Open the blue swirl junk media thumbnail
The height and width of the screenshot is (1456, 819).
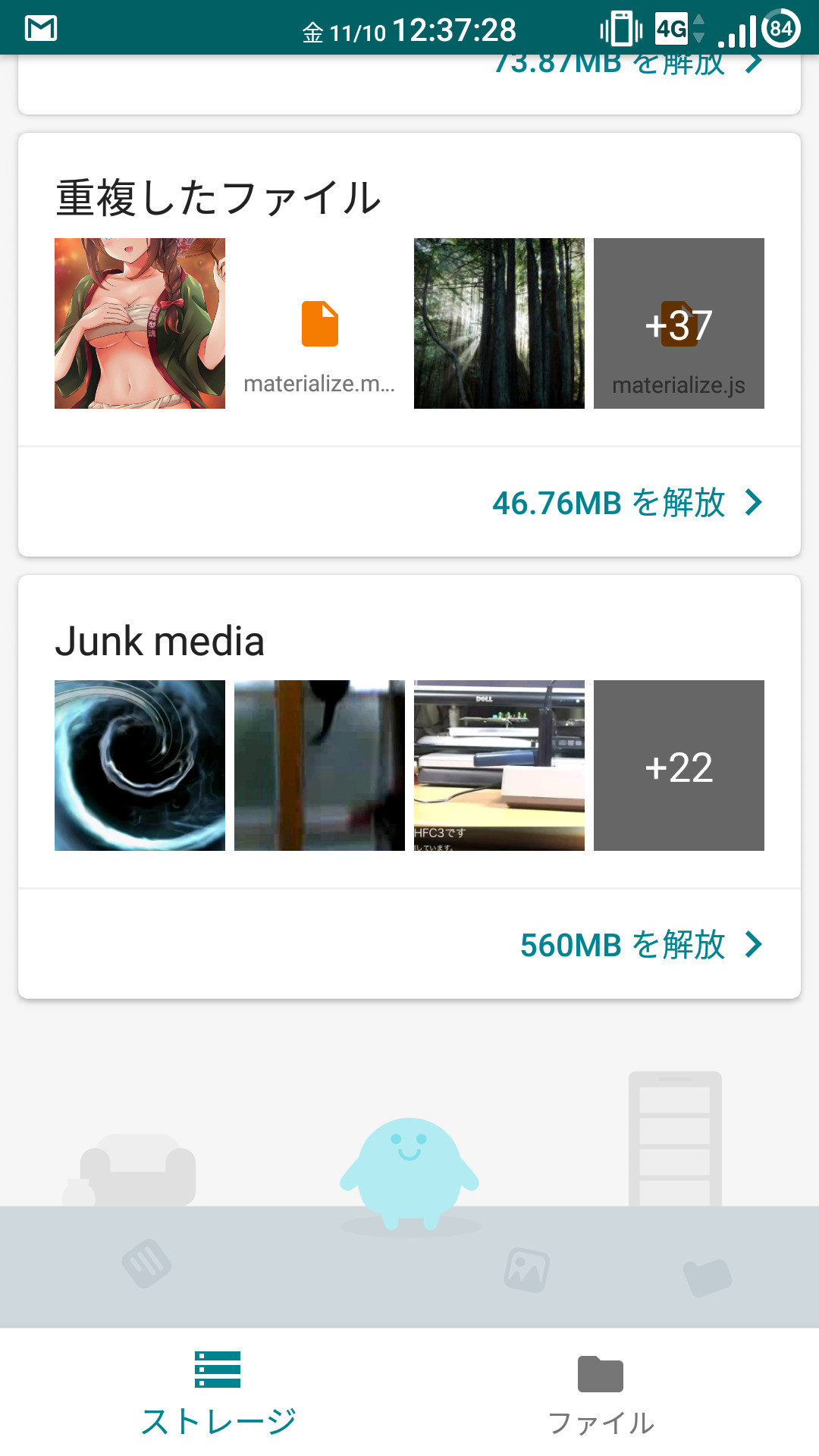point(140,766)
